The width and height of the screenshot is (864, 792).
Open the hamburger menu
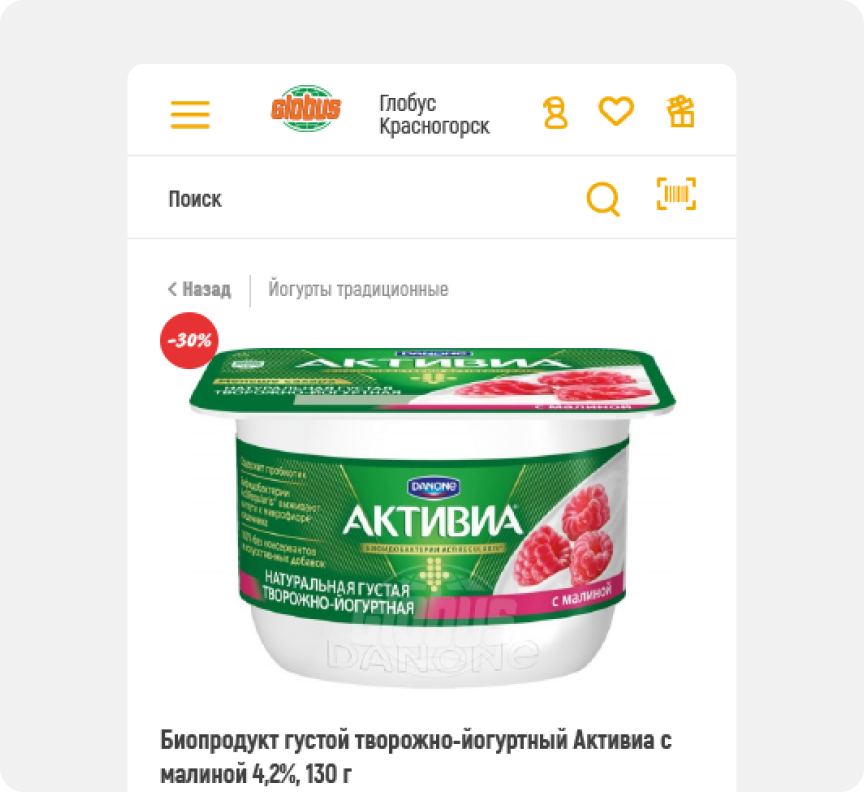pyautogui.click(x=190, y=113)
